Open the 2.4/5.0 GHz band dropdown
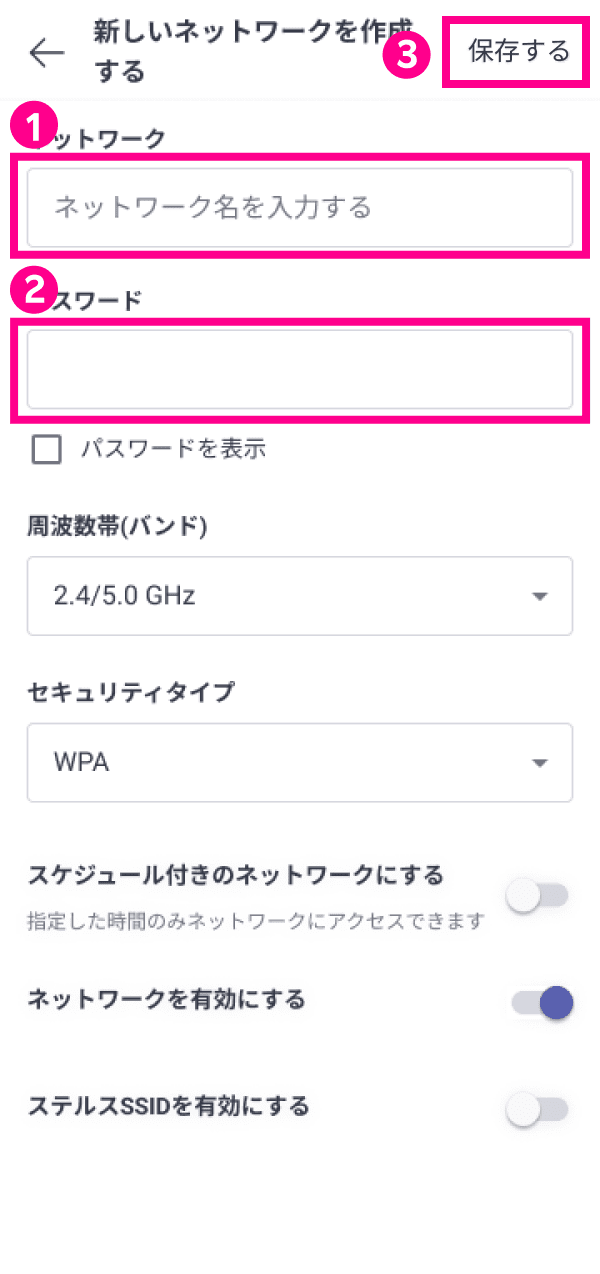Viewport: 600px width, 1274px height. tap(300, 596)
